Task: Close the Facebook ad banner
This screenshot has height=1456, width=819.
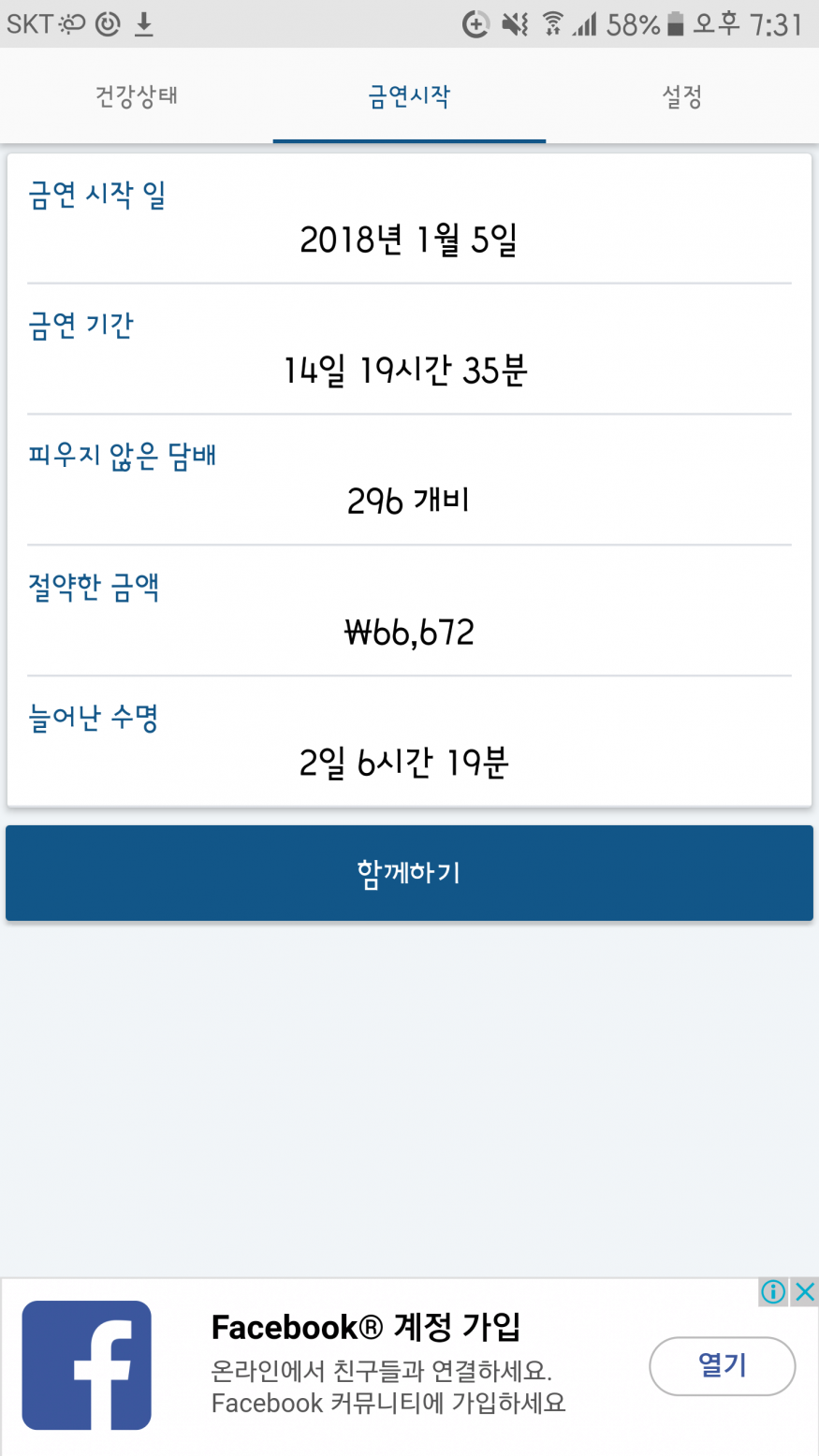Action: coord(805,1292)
